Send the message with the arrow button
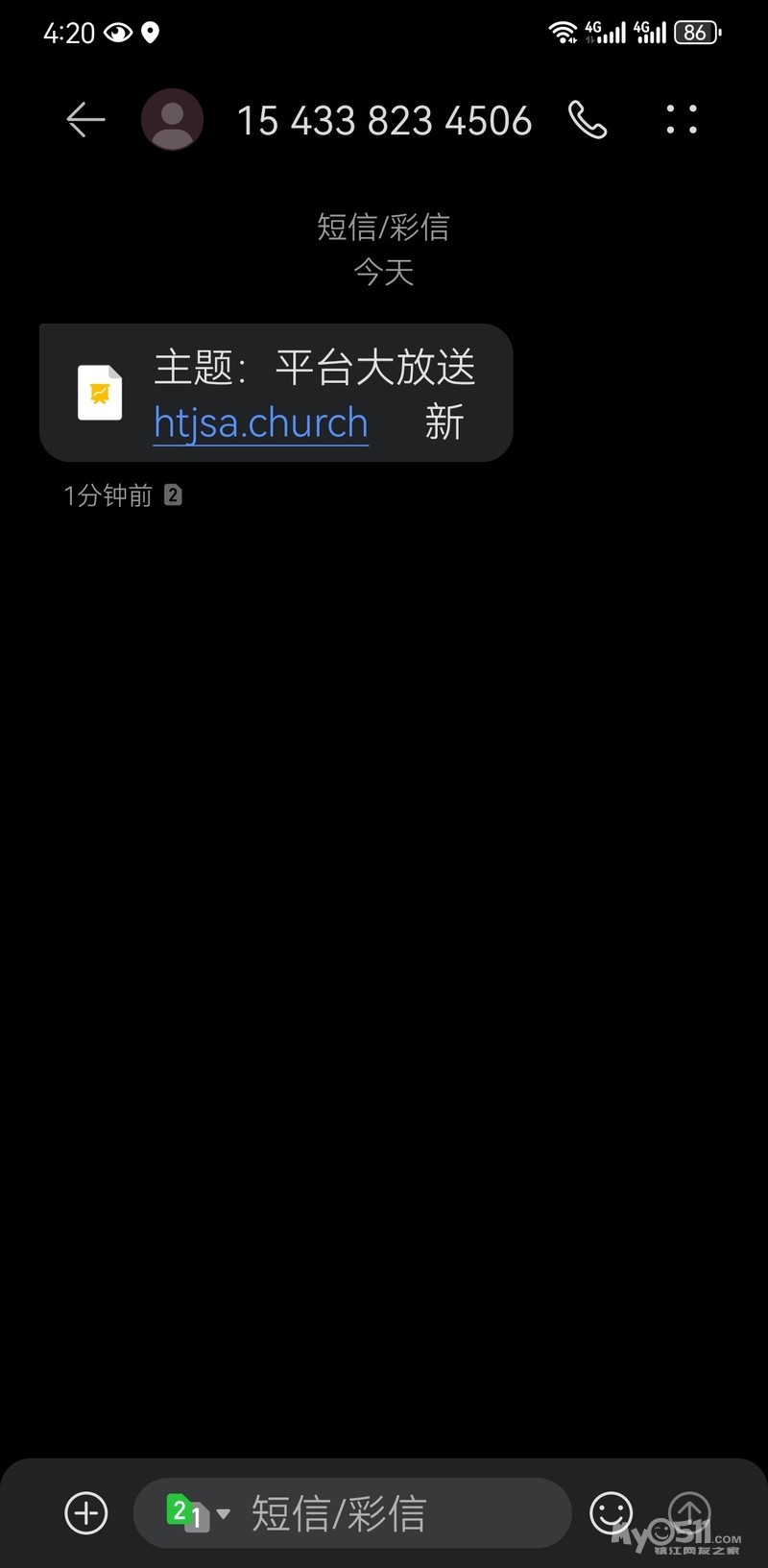 click(688, 1511)
